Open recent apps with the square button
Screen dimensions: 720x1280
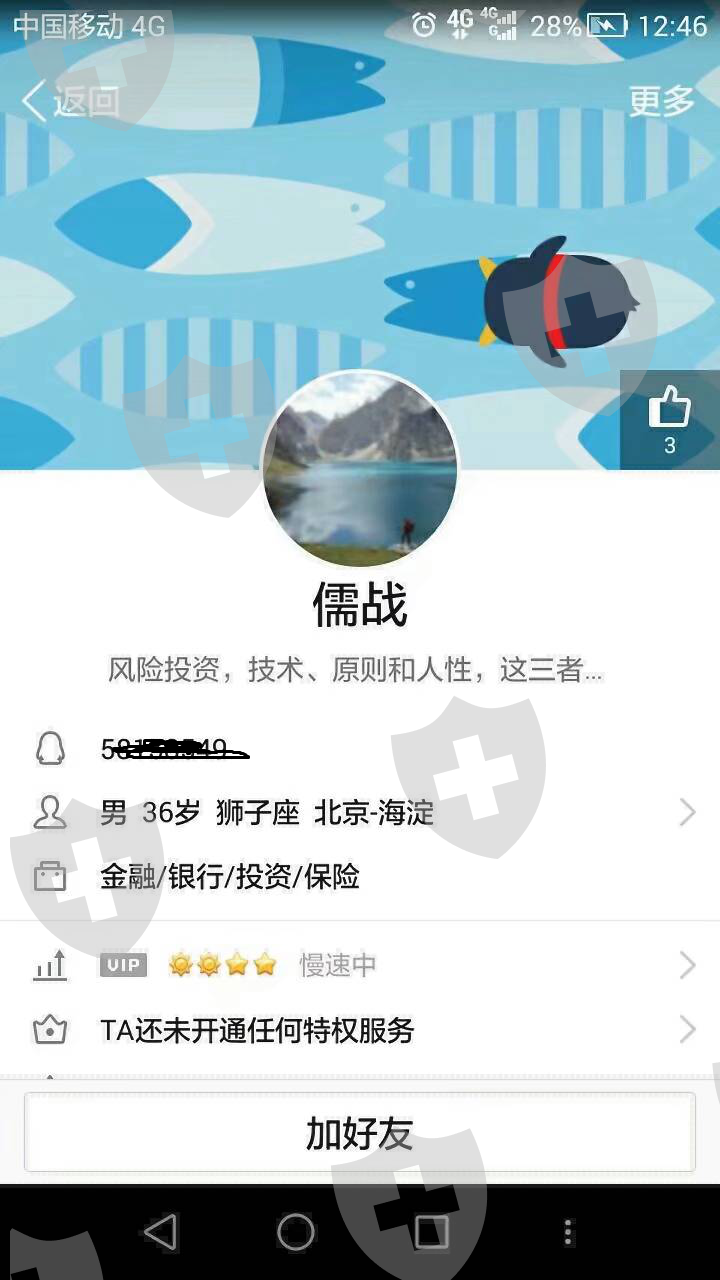431,1232
